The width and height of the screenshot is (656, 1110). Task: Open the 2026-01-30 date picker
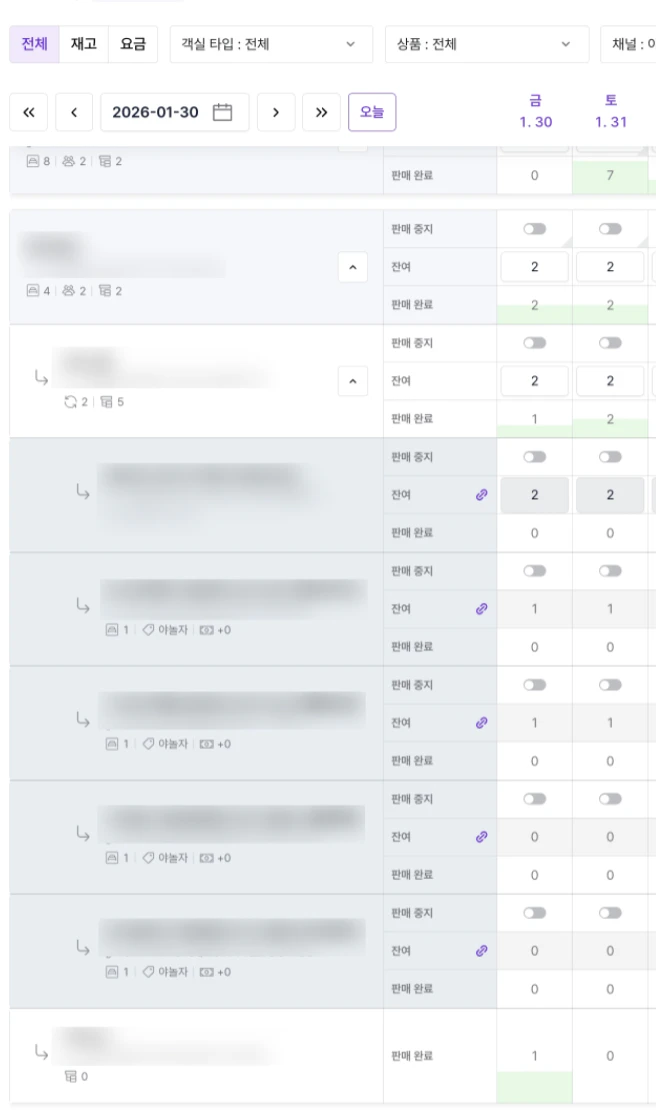point(174,113)
